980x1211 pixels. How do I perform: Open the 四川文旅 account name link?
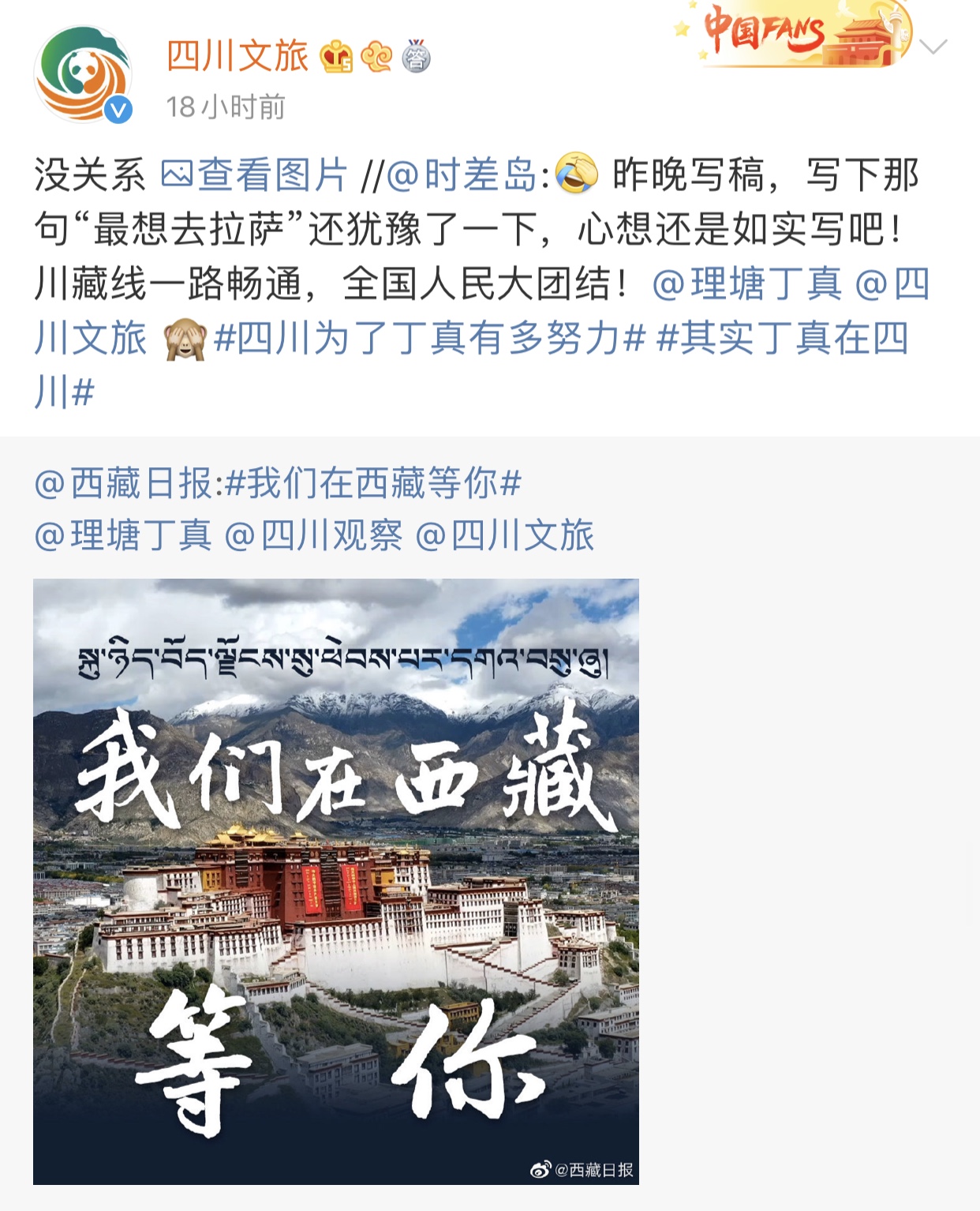coord(237,57)
